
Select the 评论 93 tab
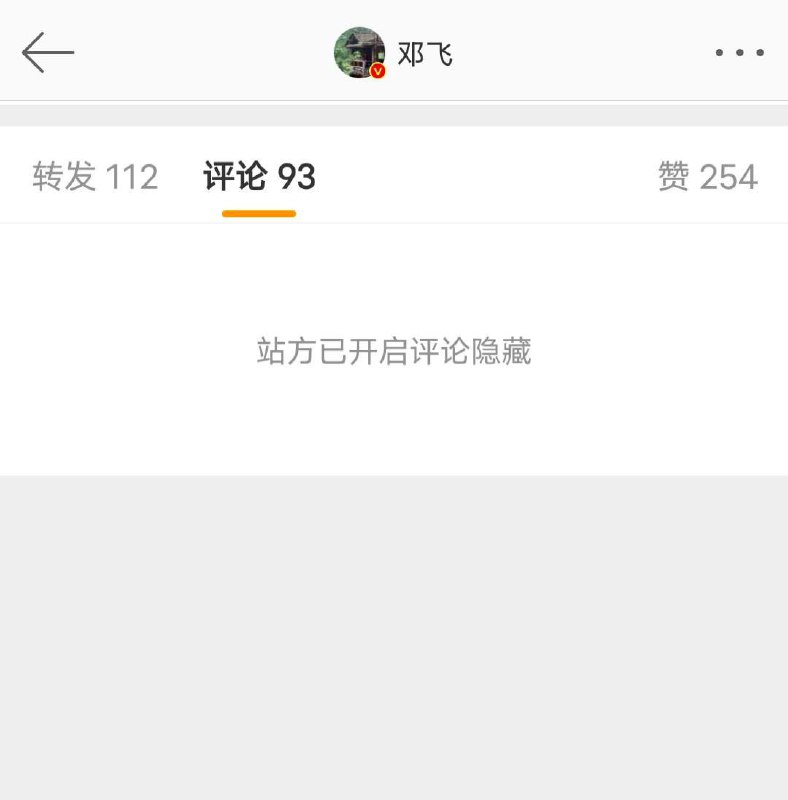coord(259,177)
